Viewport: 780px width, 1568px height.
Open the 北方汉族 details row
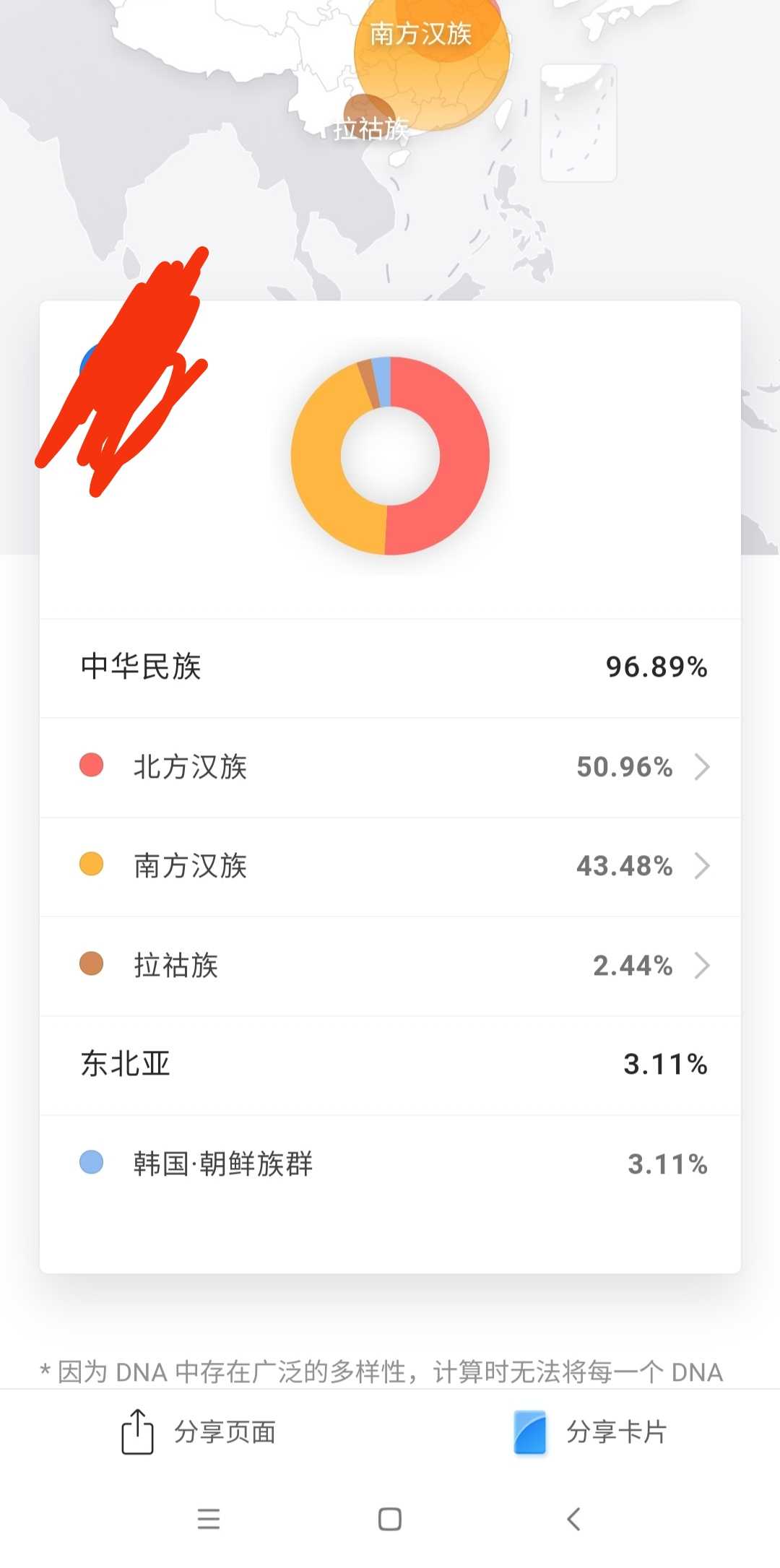click(x=390, y=767)
